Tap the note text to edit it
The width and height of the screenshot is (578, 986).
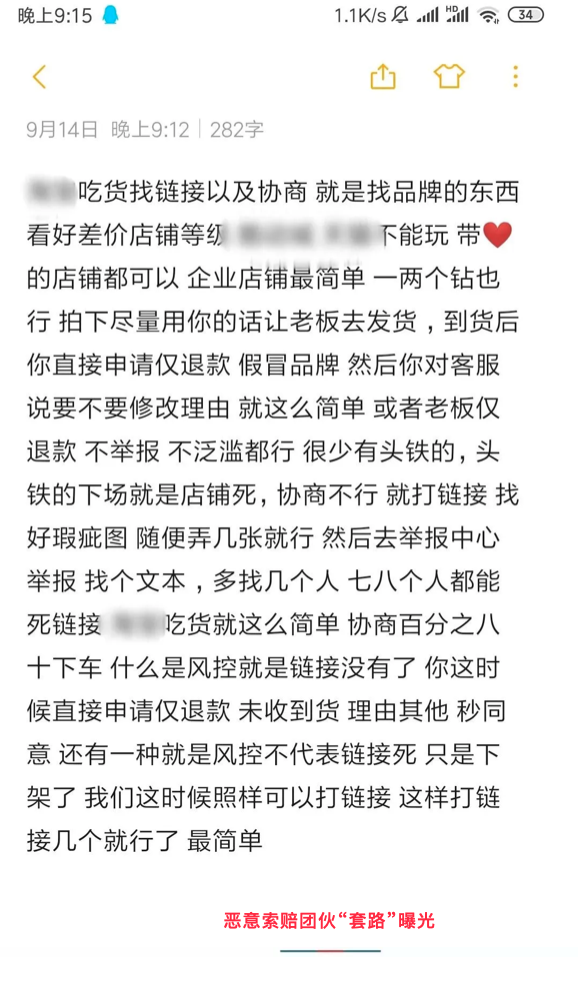coord(273,516)
